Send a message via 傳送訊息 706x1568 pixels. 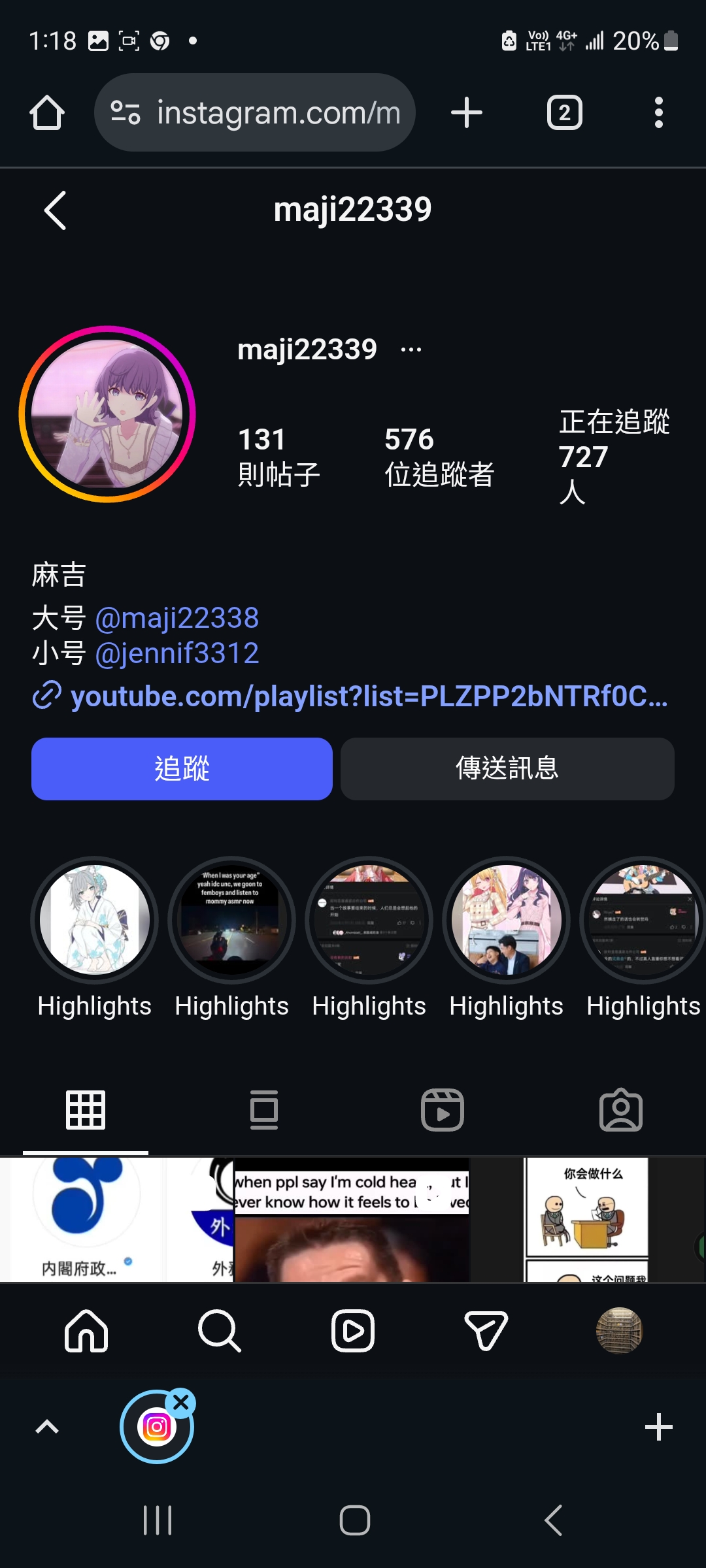pyautogui.click(x=507, y=769)
